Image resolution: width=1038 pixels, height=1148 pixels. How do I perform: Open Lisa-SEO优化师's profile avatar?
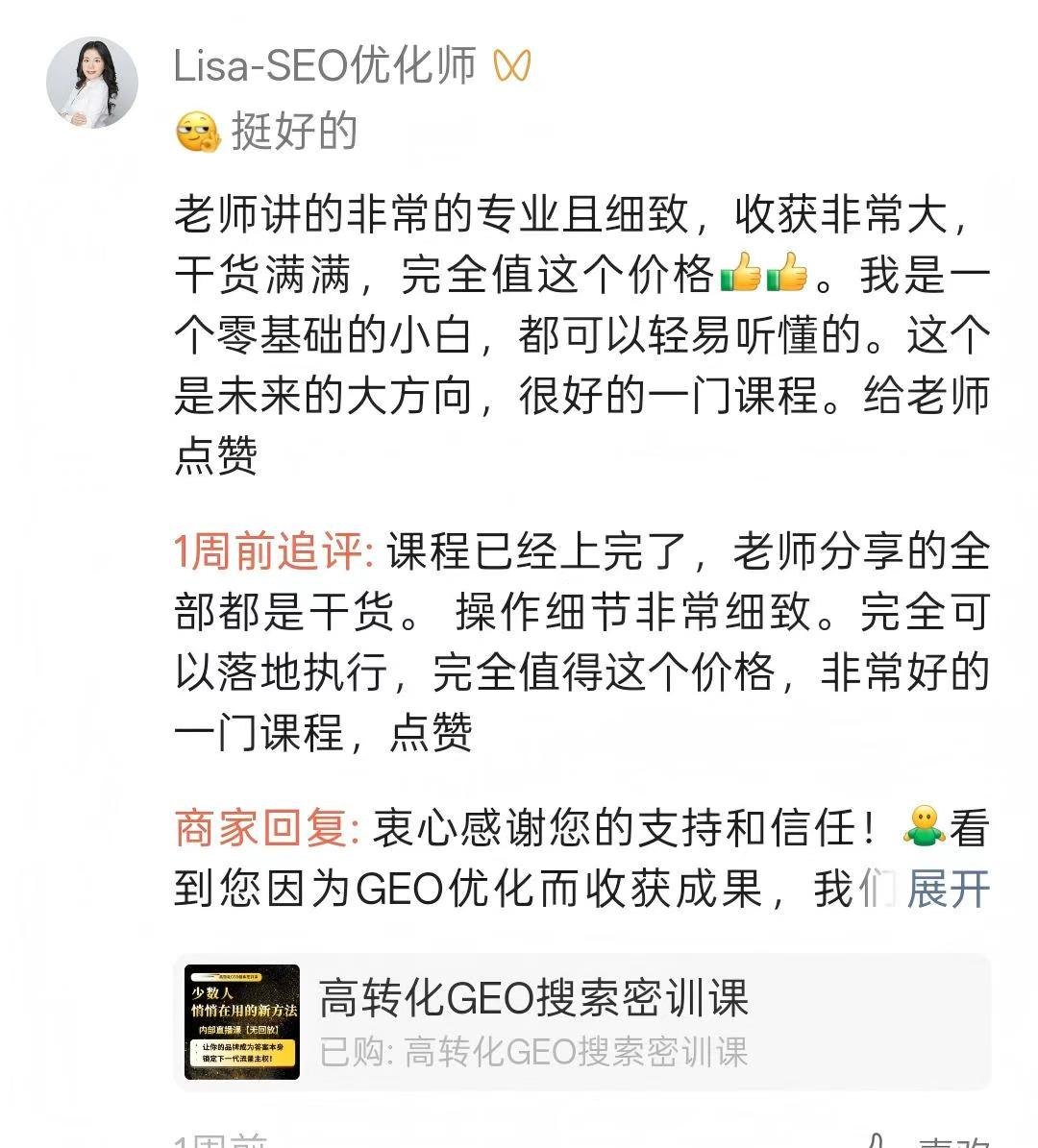tap(91, 83)
